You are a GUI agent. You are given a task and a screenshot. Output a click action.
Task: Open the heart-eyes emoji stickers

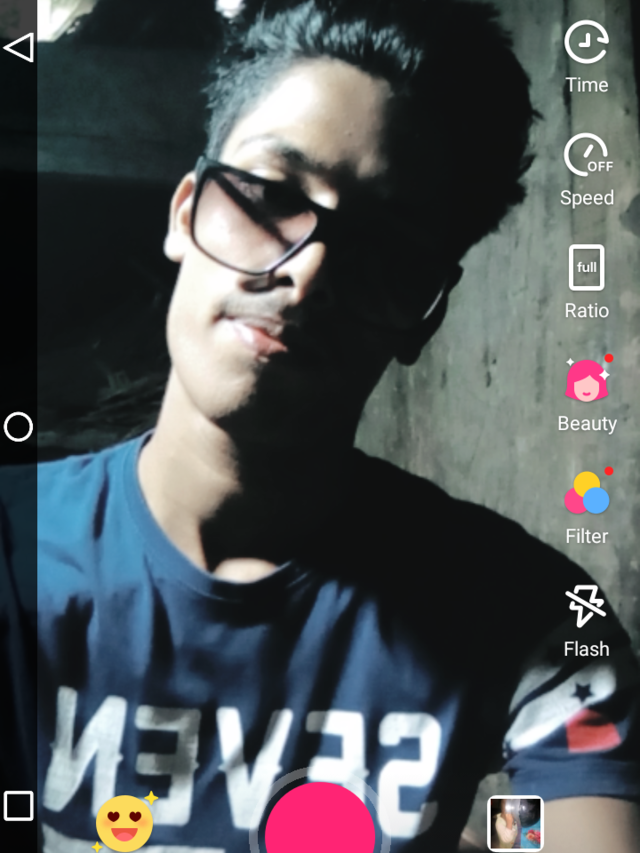click(x=125, y=821)
